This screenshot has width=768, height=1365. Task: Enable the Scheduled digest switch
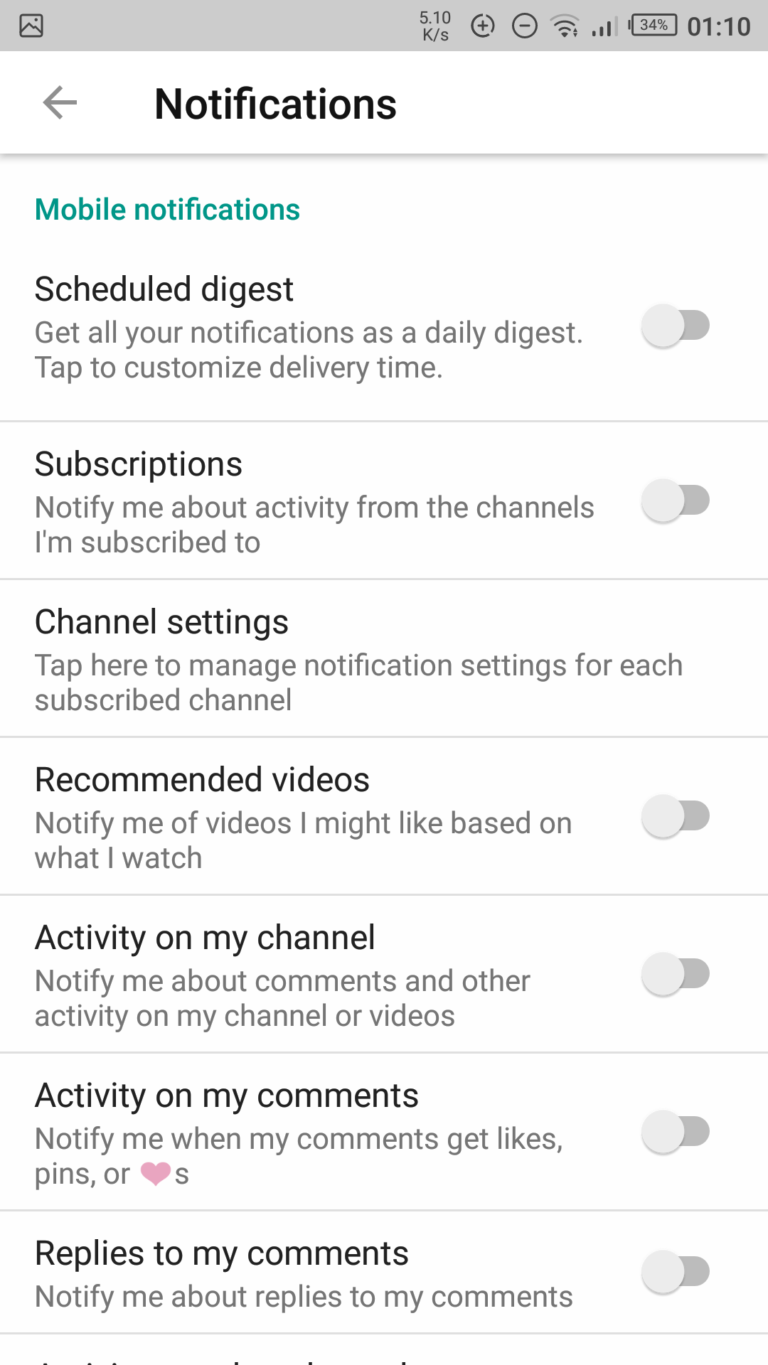(676, 326)
